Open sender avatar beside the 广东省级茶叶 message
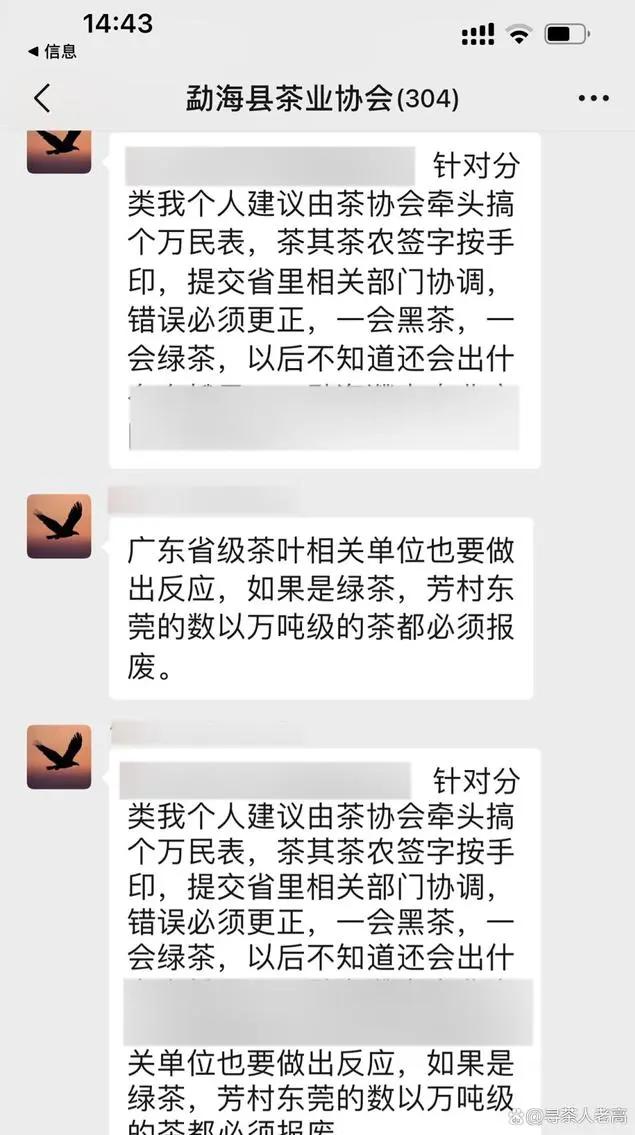 point(59,526)
